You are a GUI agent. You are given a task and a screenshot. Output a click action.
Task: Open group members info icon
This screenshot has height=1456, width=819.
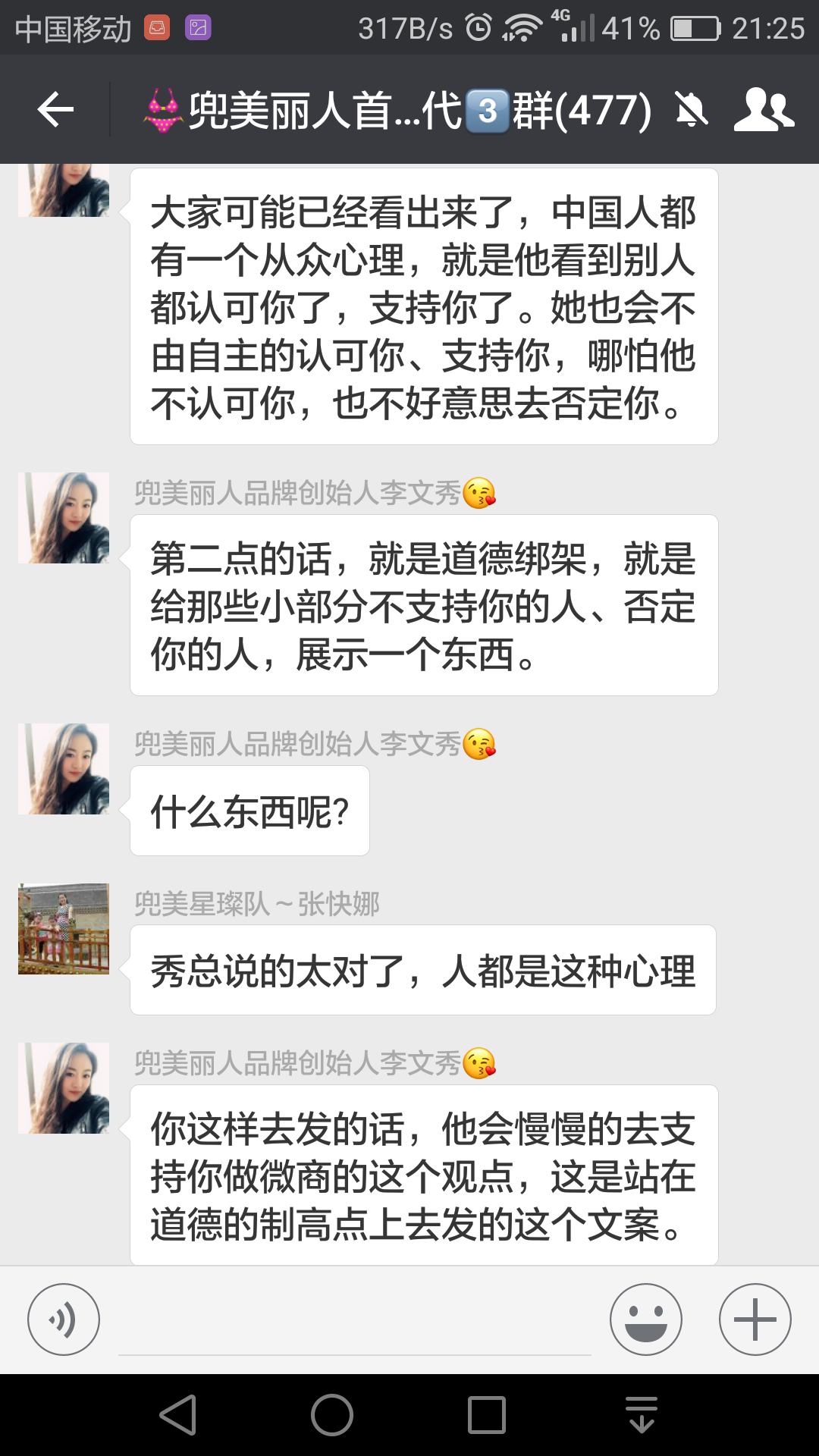(x=763, y=111)
